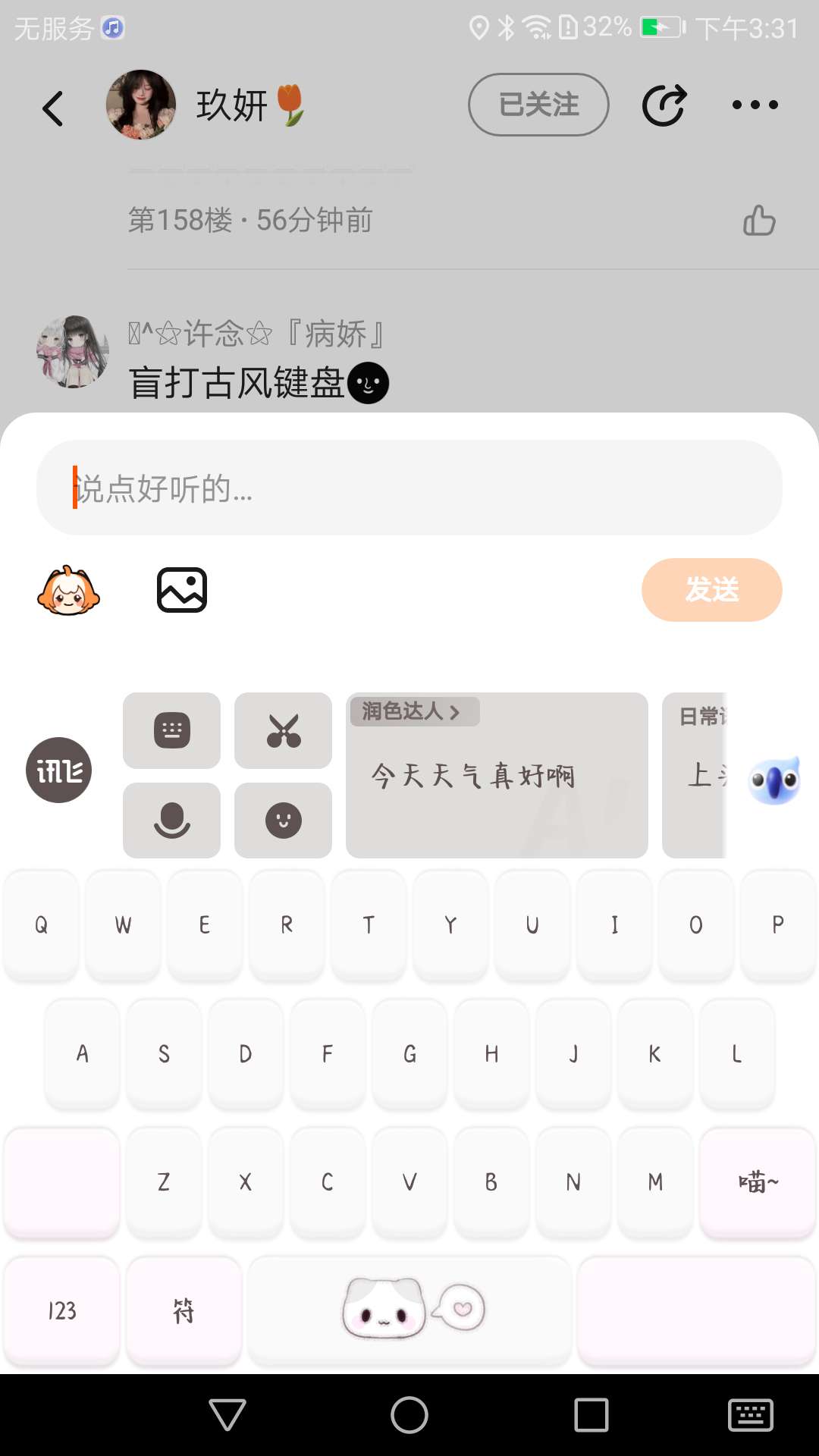Tap the 发送 send button

[x=711, y=590]
